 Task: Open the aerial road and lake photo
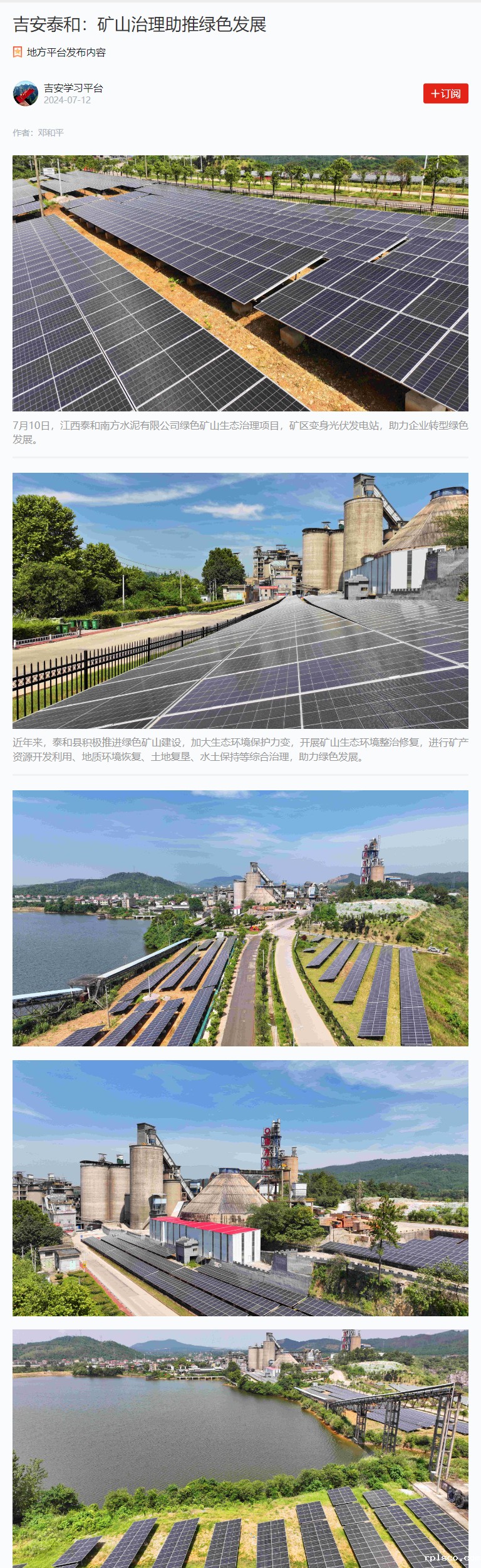[x=240, y=917]
